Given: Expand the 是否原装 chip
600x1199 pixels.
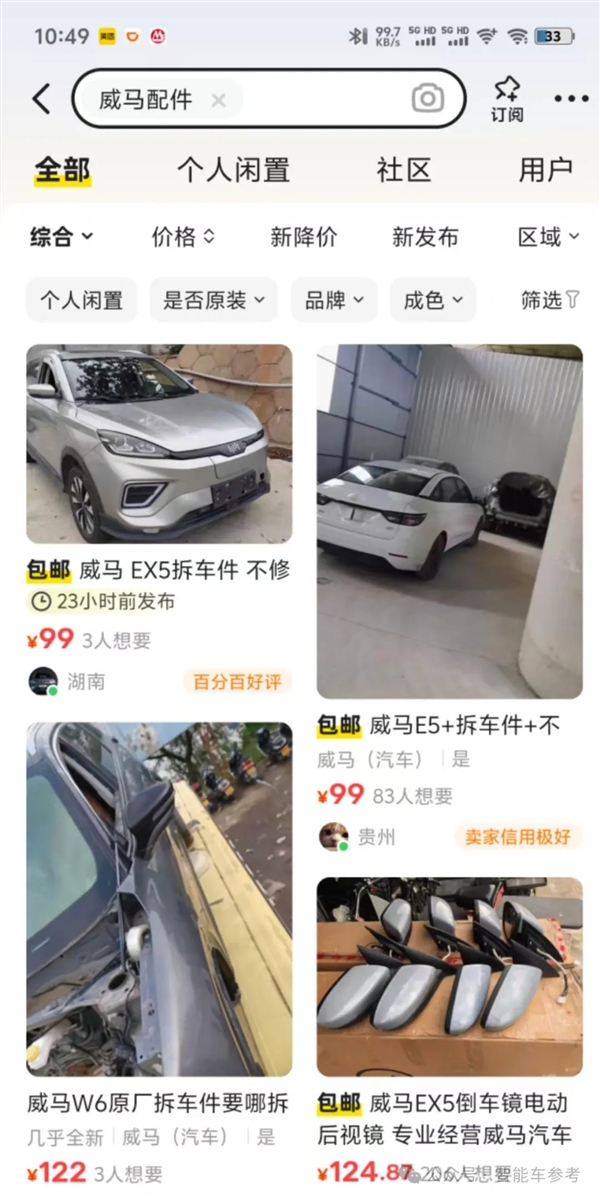Looking at the screenshot, I should [214, 300].
